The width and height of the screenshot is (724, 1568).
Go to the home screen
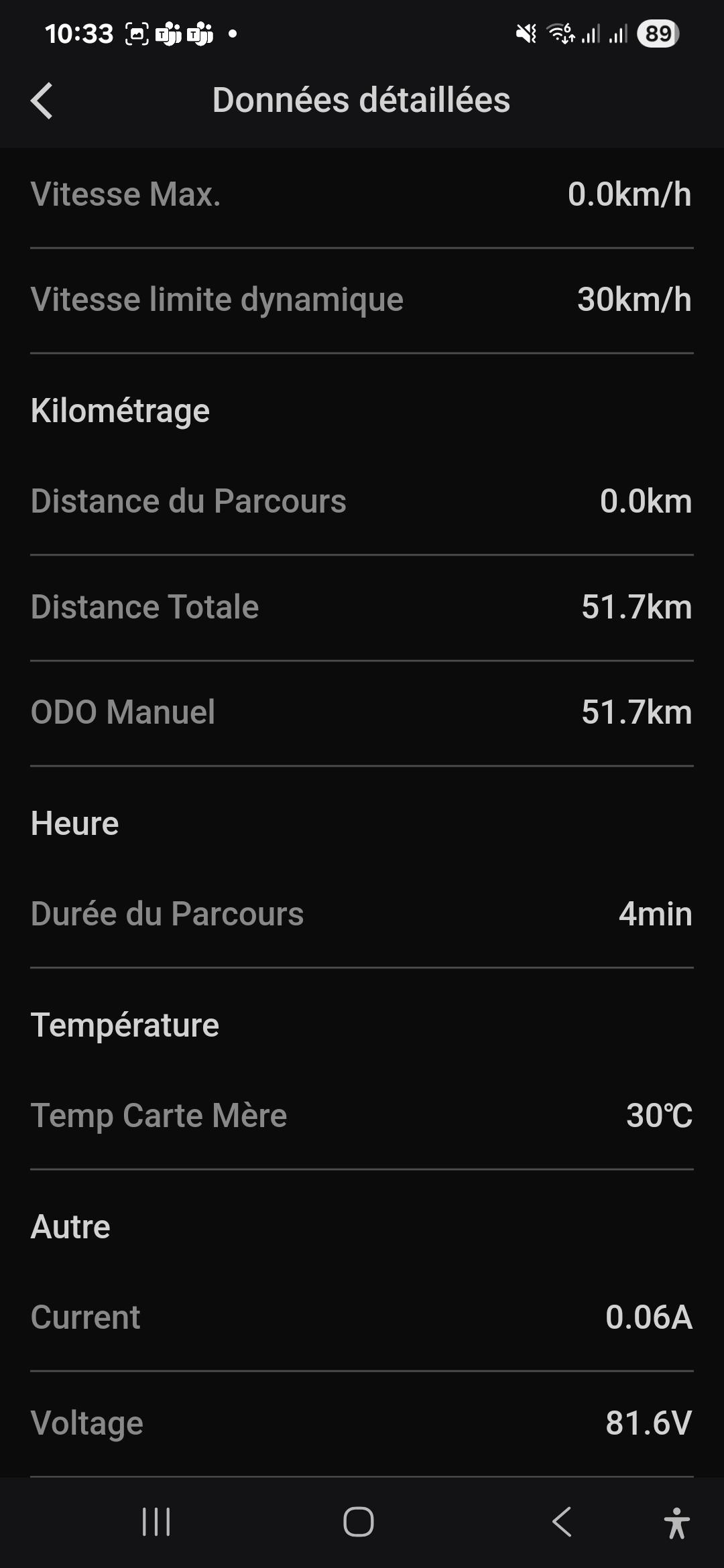(359, 1522)
